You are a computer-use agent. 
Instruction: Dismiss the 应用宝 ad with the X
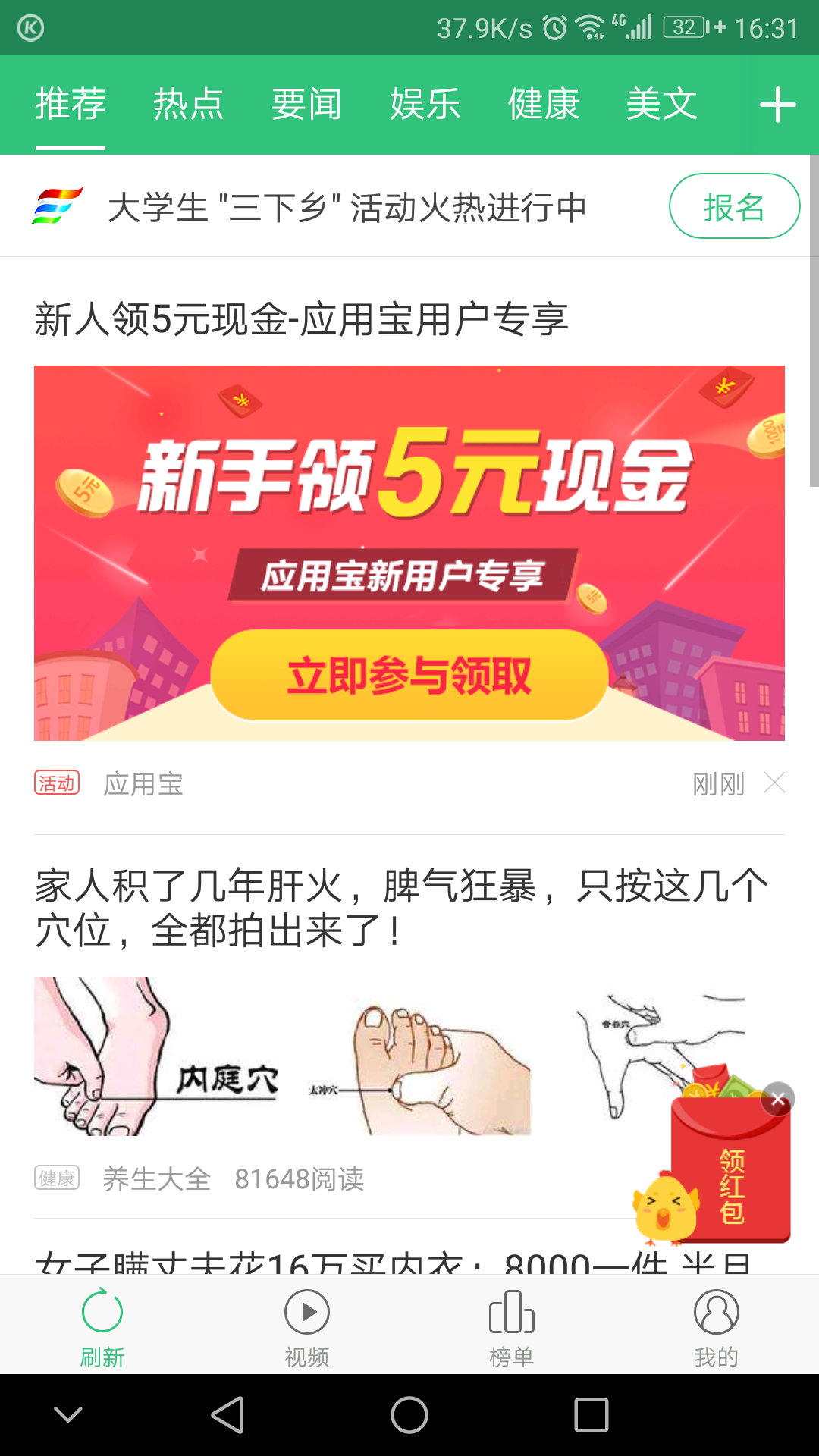pos(774,783)
